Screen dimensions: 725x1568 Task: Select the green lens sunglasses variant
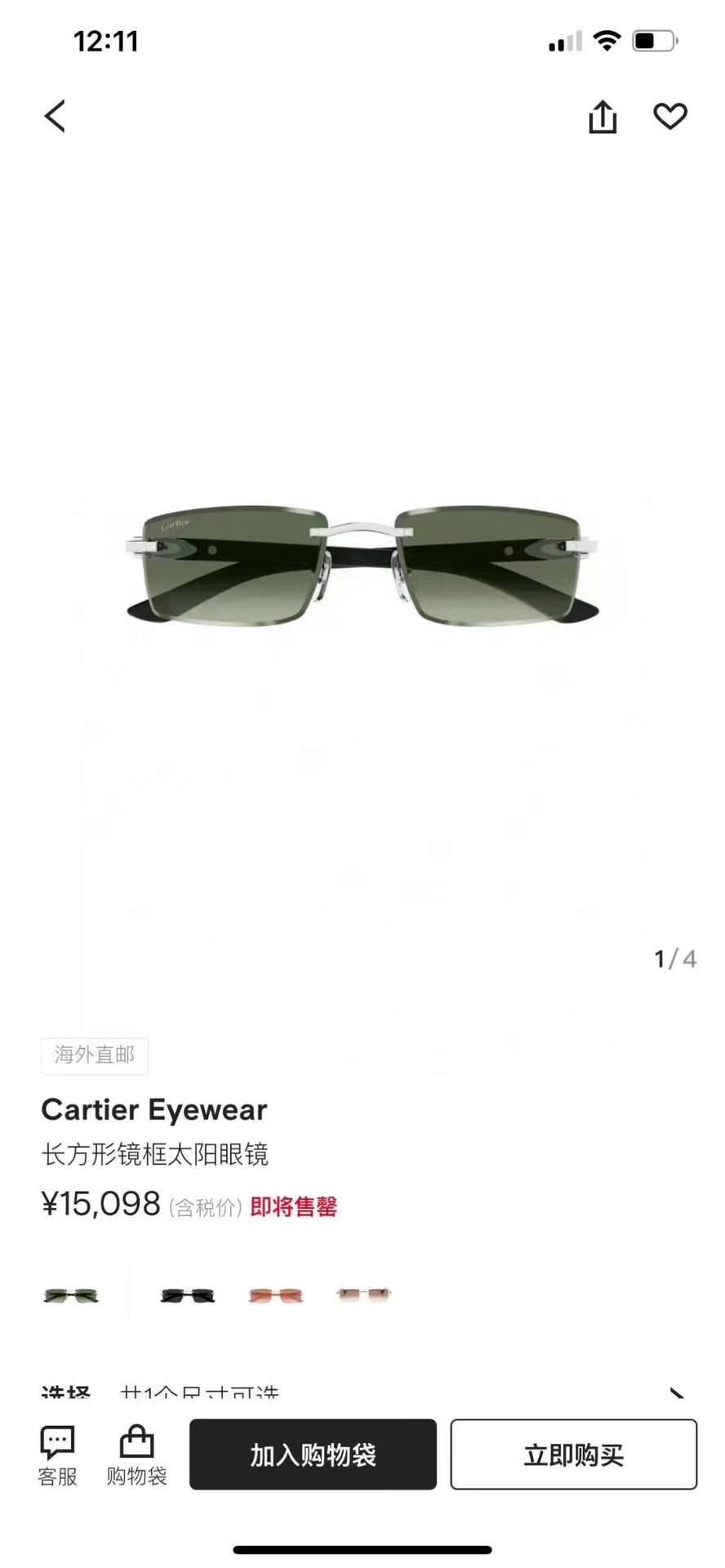[x=70, y=1295]
